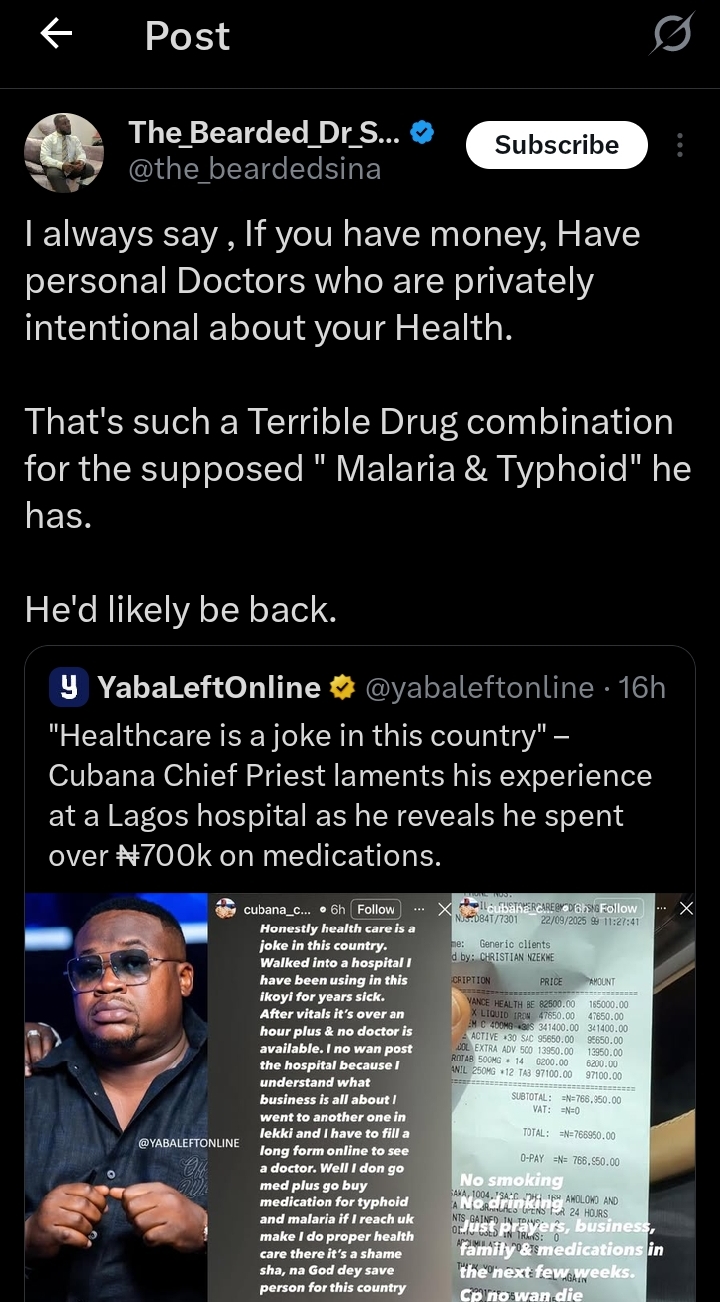This screenshot has height=1302, width=720.
Task: Open the Grok icon in the header
Action: (x=672, y=36)
